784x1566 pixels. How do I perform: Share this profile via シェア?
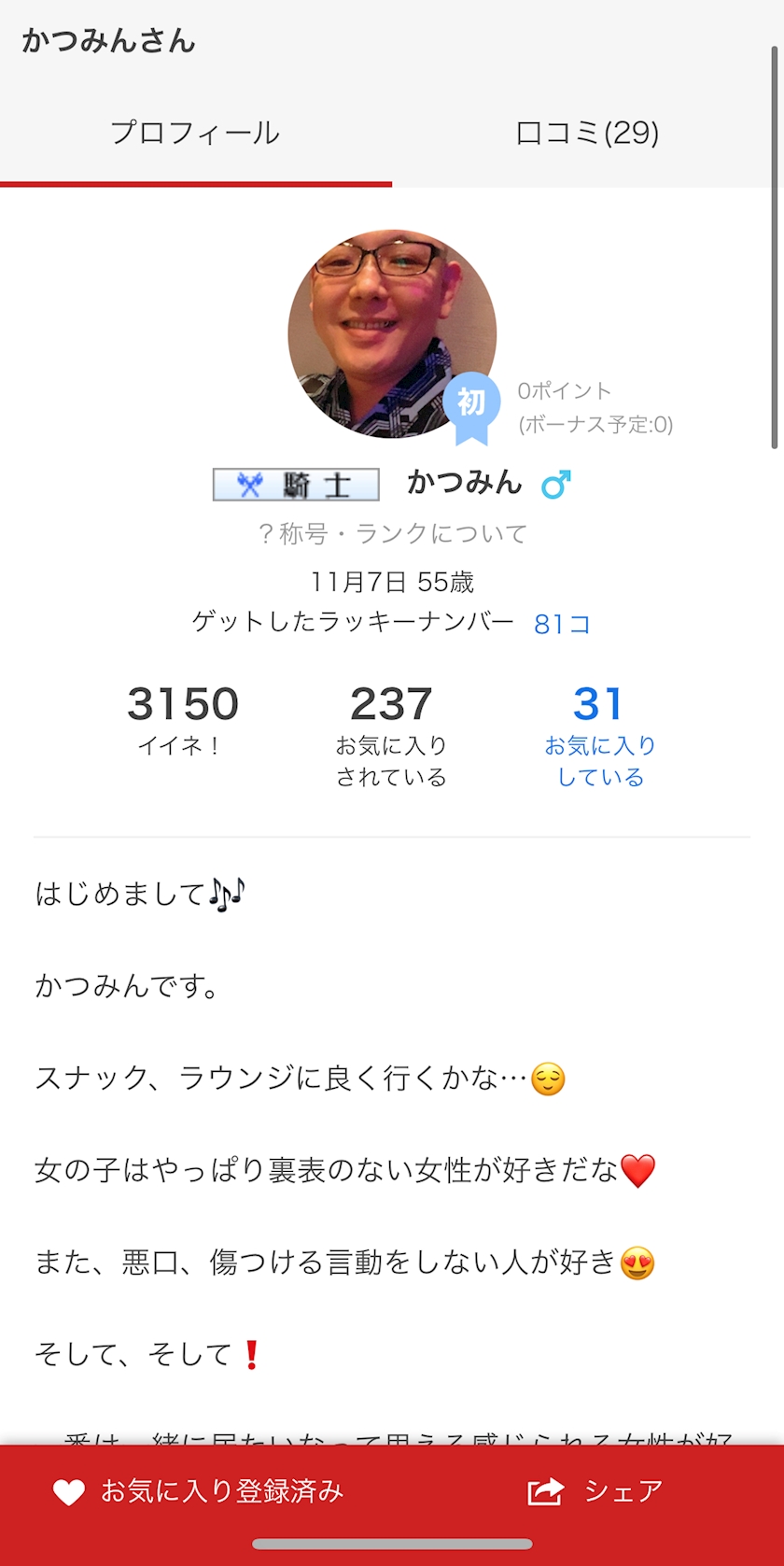point(595,1491)
